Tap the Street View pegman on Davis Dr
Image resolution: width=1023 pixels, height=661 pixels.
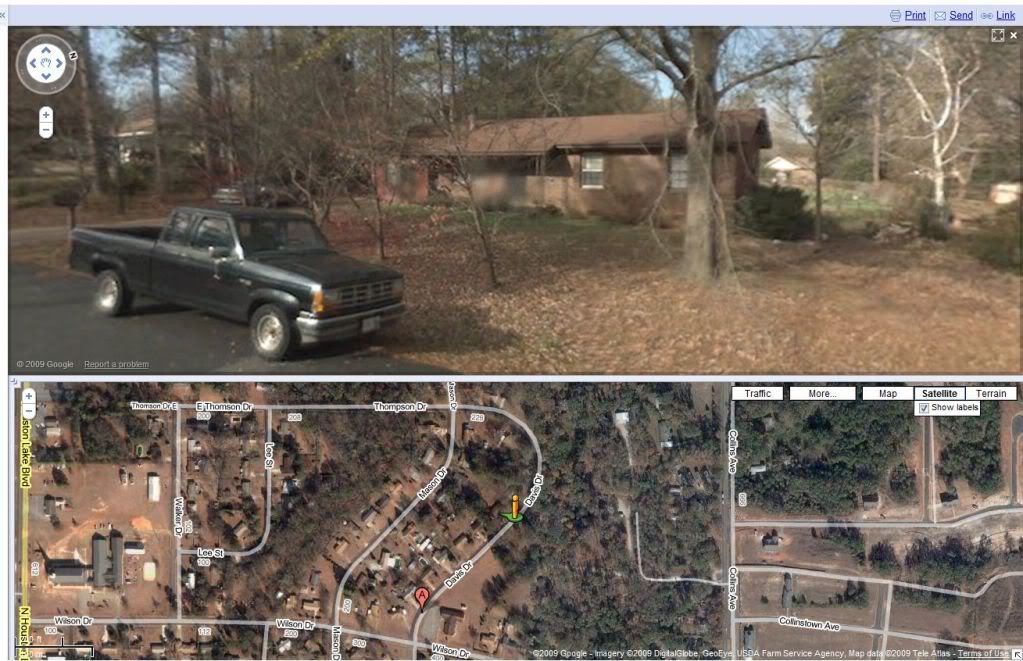[x=514, y=506]
